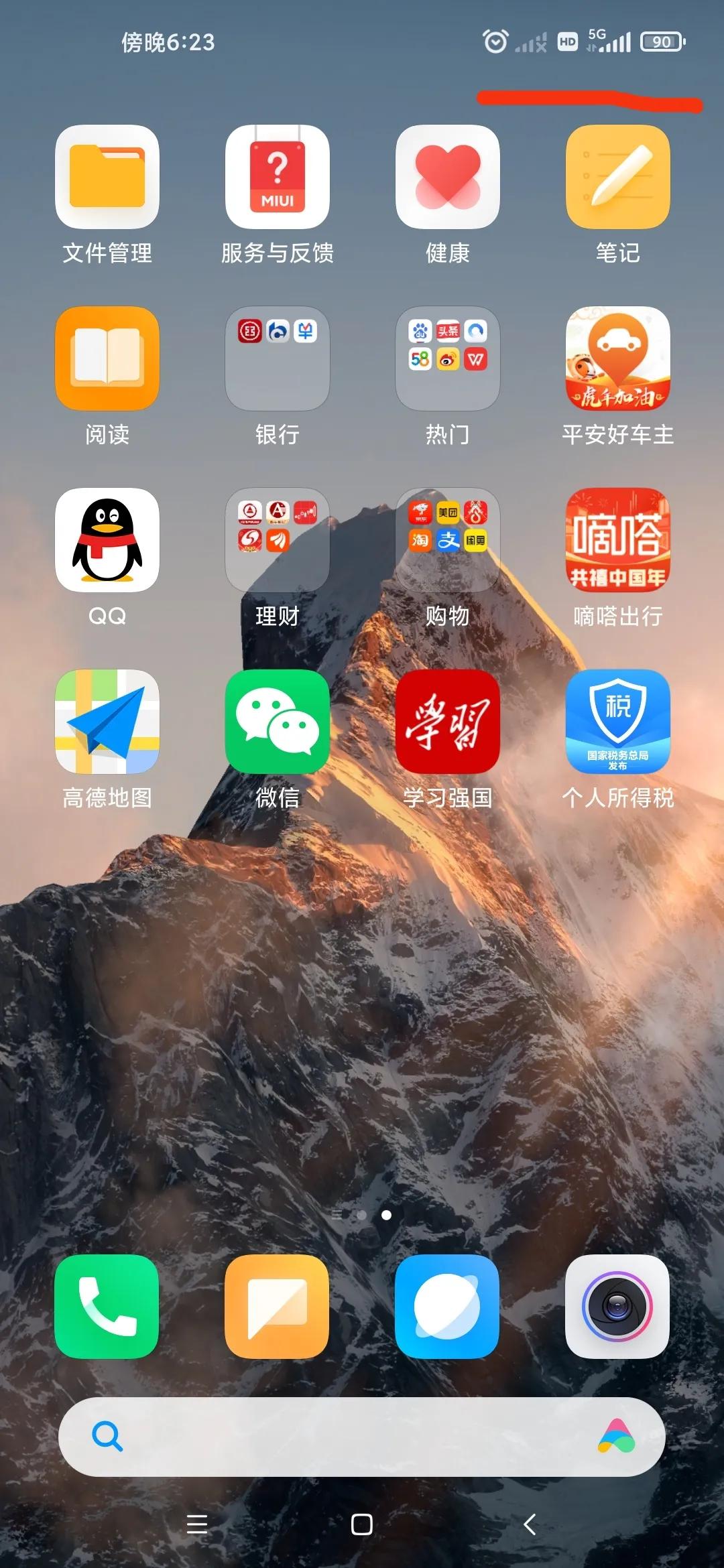Screen dimensions: 724x1568
Task: Open the 学习强国 app
Action: [447, 722]
